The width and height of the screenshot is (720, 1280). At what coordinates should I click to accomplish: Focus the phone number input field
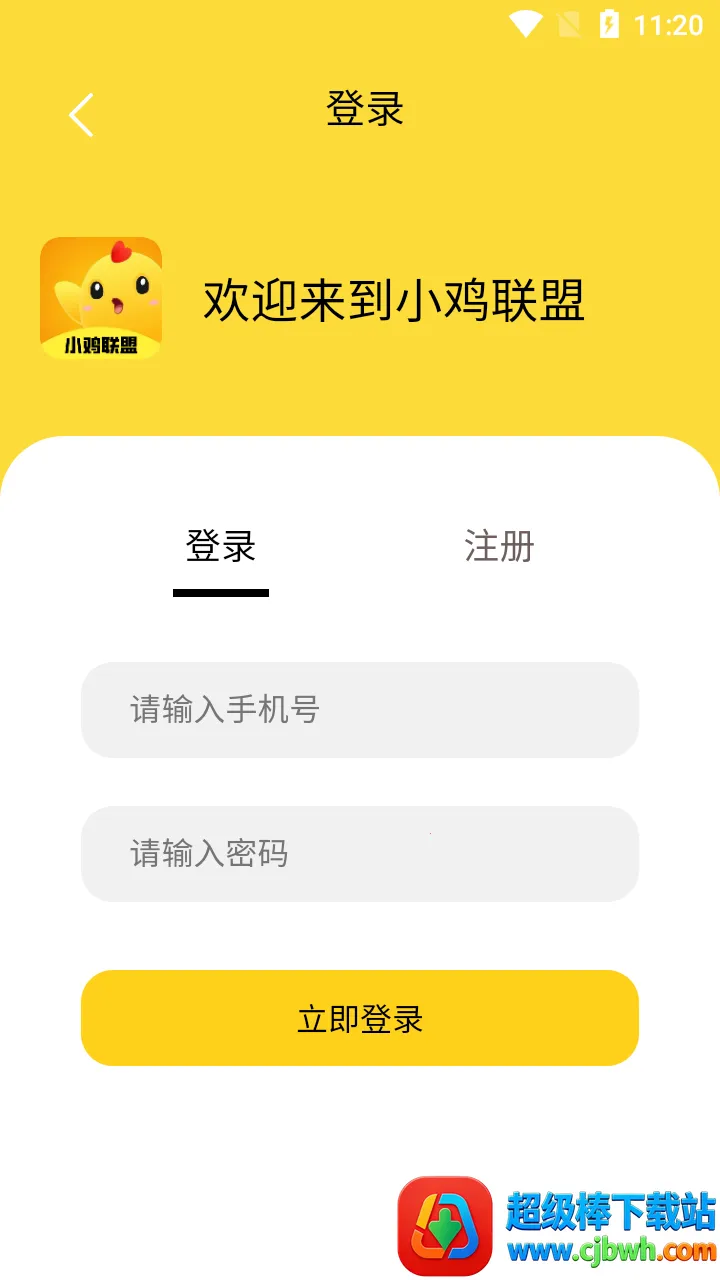[360, 710]
